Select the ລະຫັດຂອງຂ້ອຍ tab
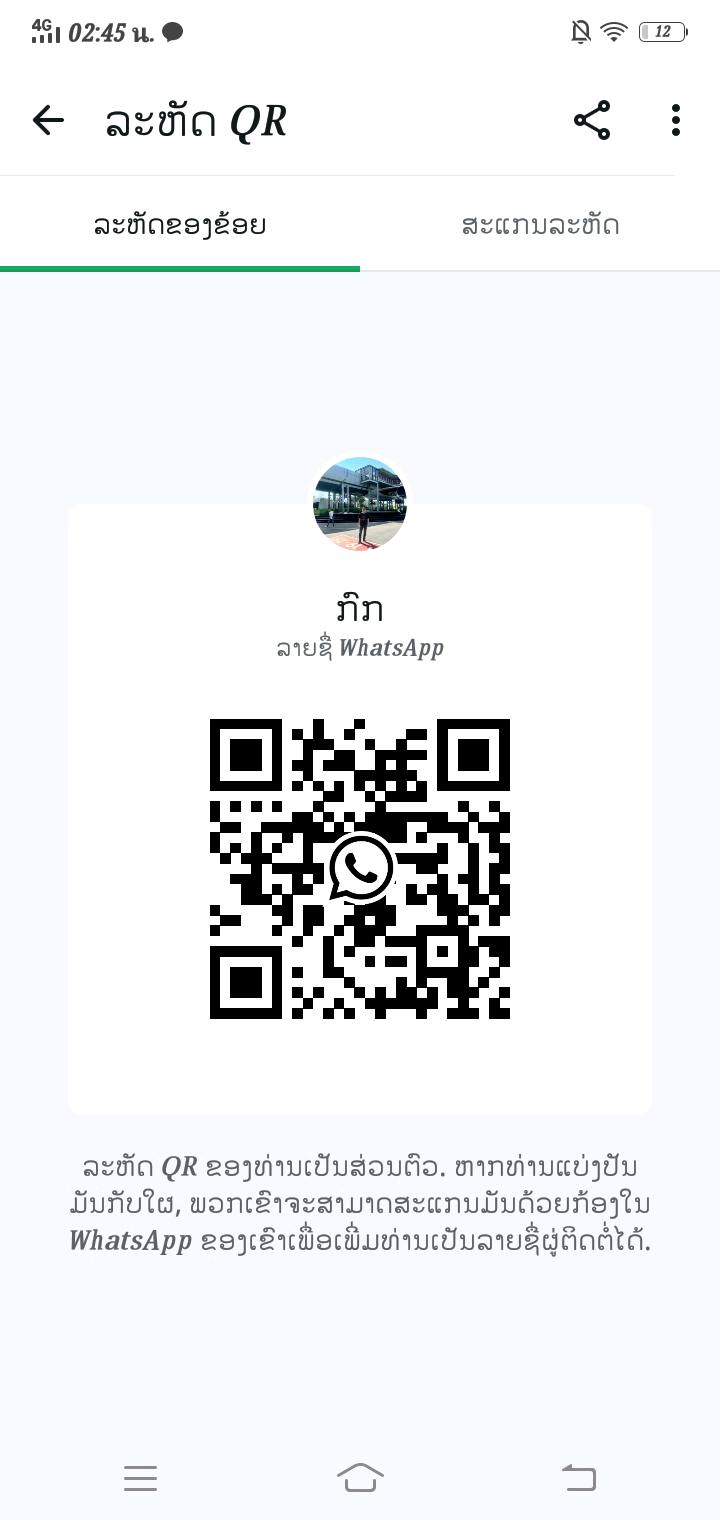The width and height of the screenshot is (720, 1520). click(180, 225)
